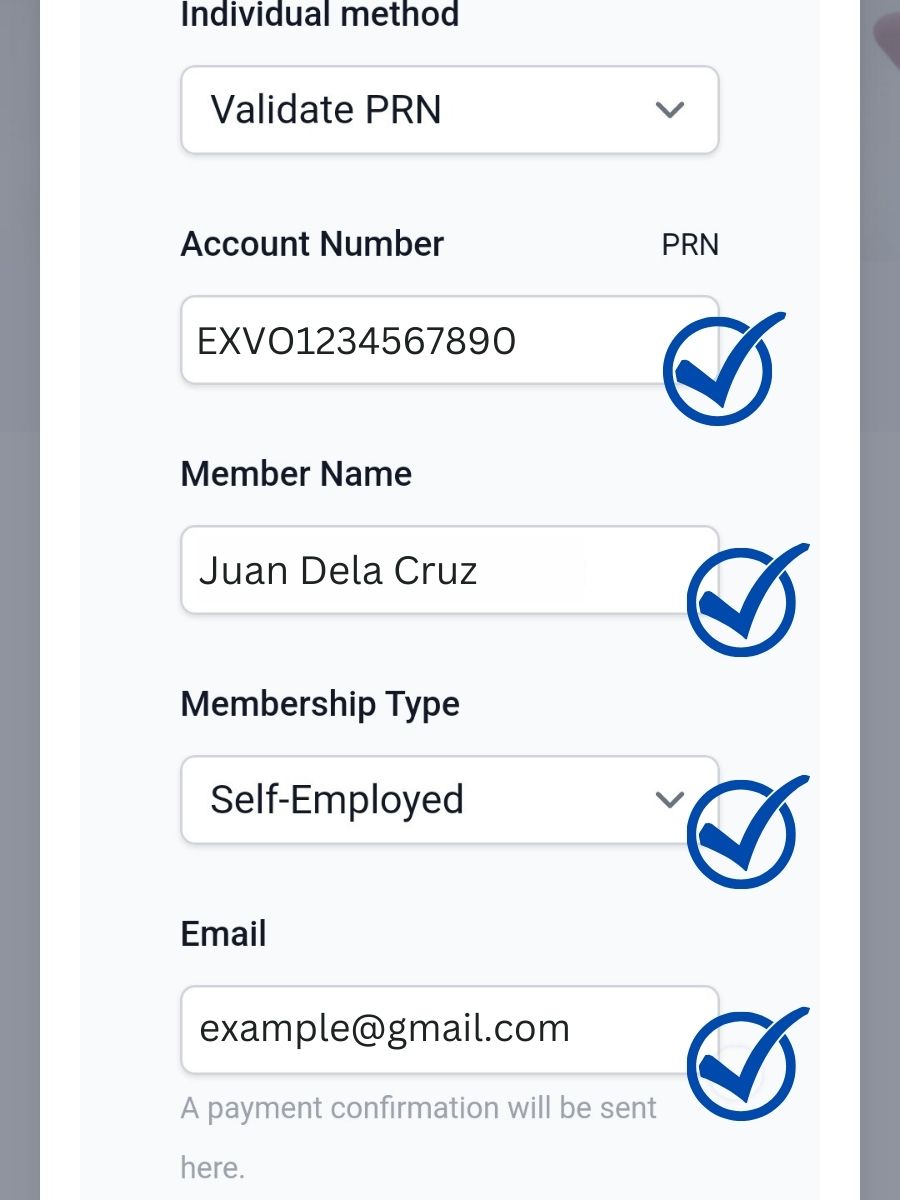Expand the Validate PRN options list

(450, 110)
